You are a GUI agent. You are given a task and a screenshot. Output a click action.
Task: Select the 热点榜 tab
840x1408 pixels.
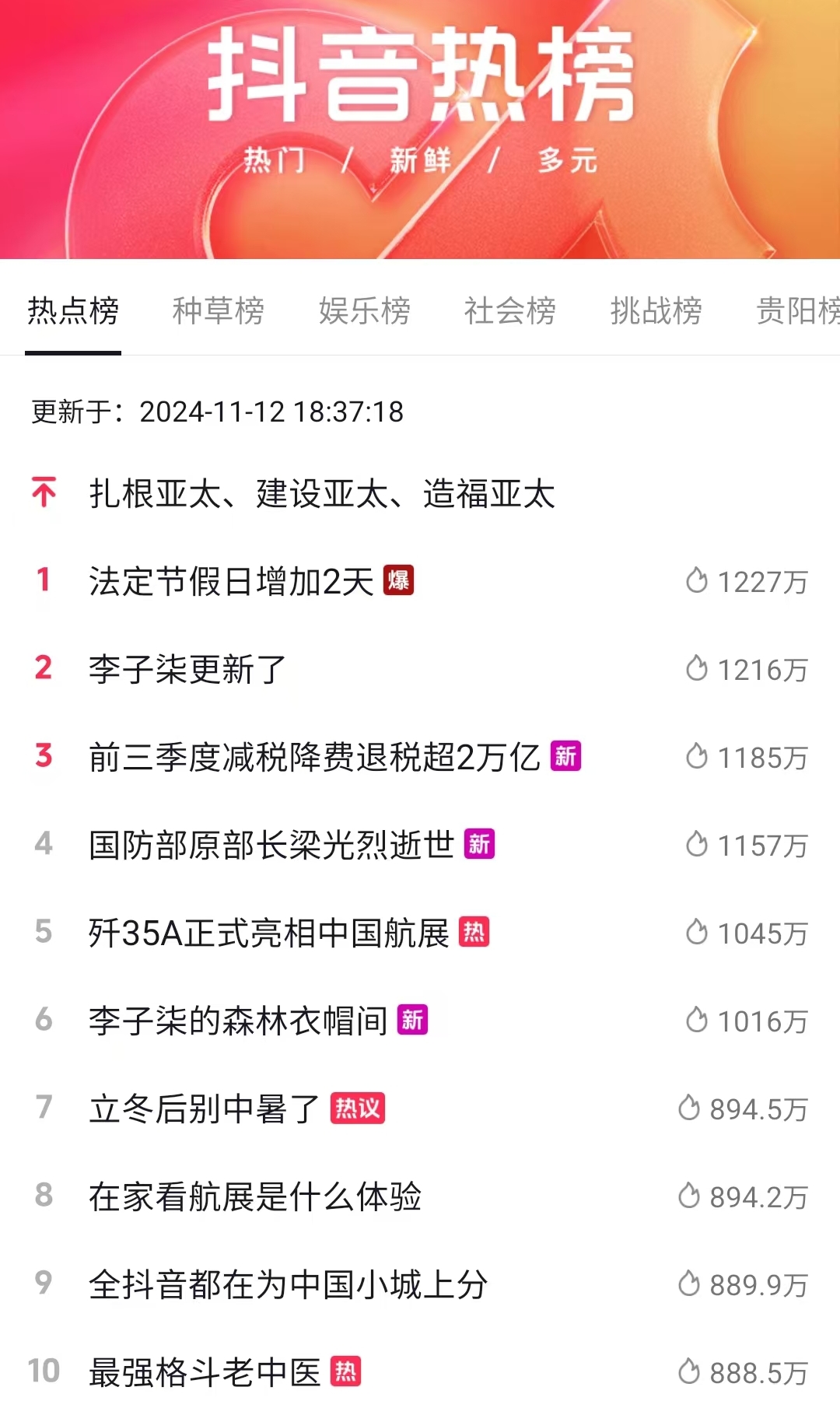[73, 310]
